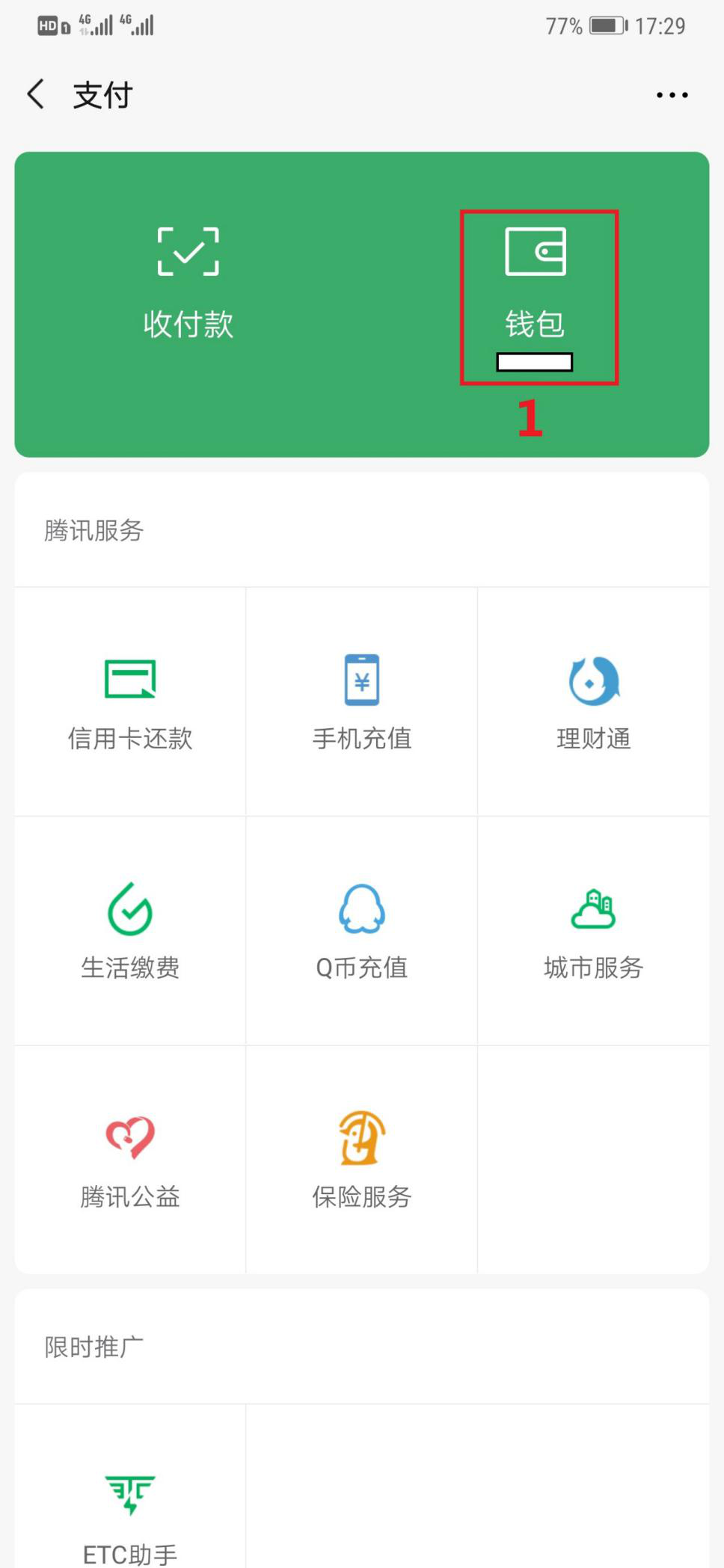The height and width of the screenshot is (1568, 724).
Task: Select 信用卡还款 service
Action: 130,702
